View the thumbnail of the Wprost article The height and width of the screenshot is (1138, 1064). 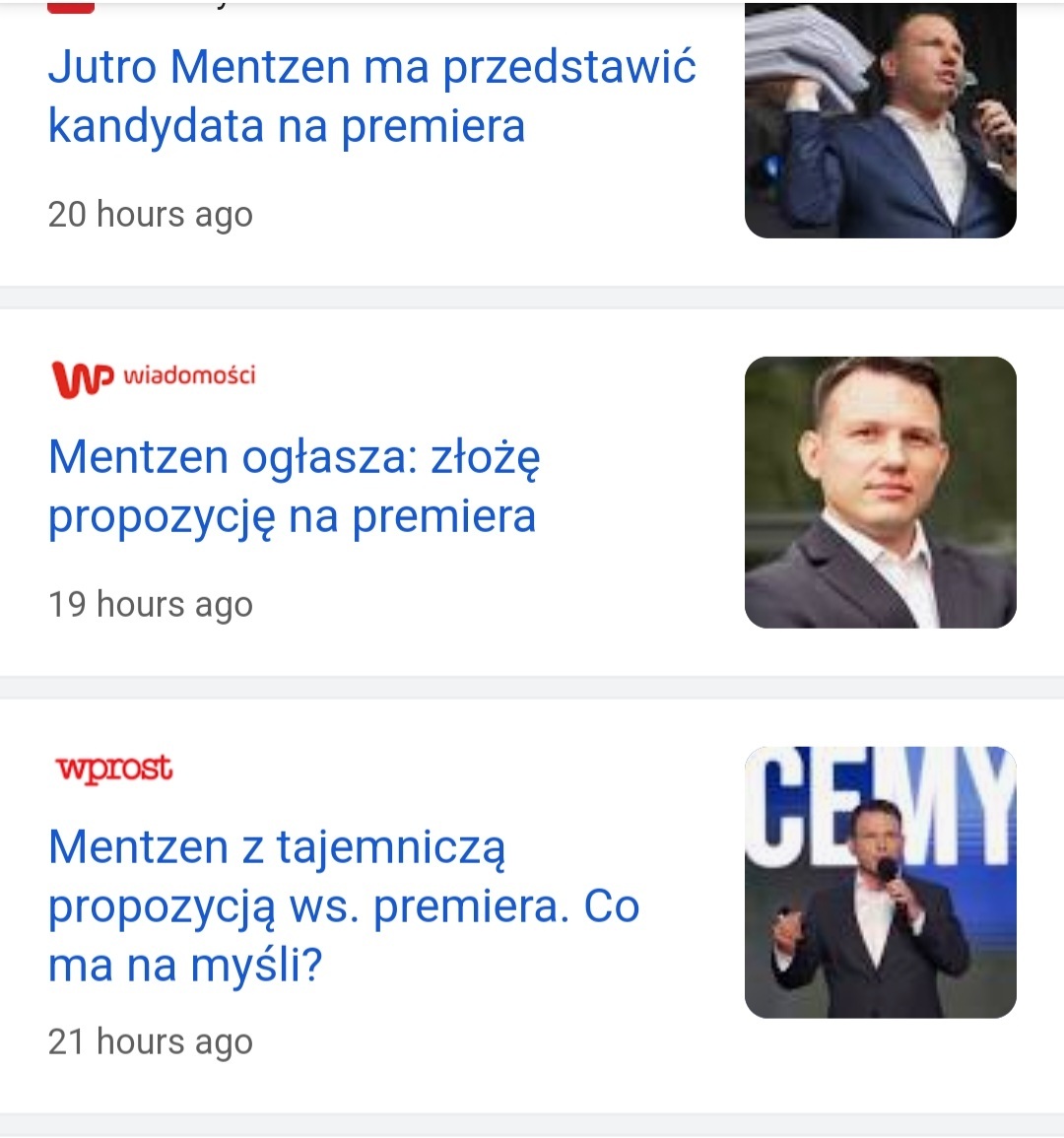pyautogui.click(x=880, y=882)
